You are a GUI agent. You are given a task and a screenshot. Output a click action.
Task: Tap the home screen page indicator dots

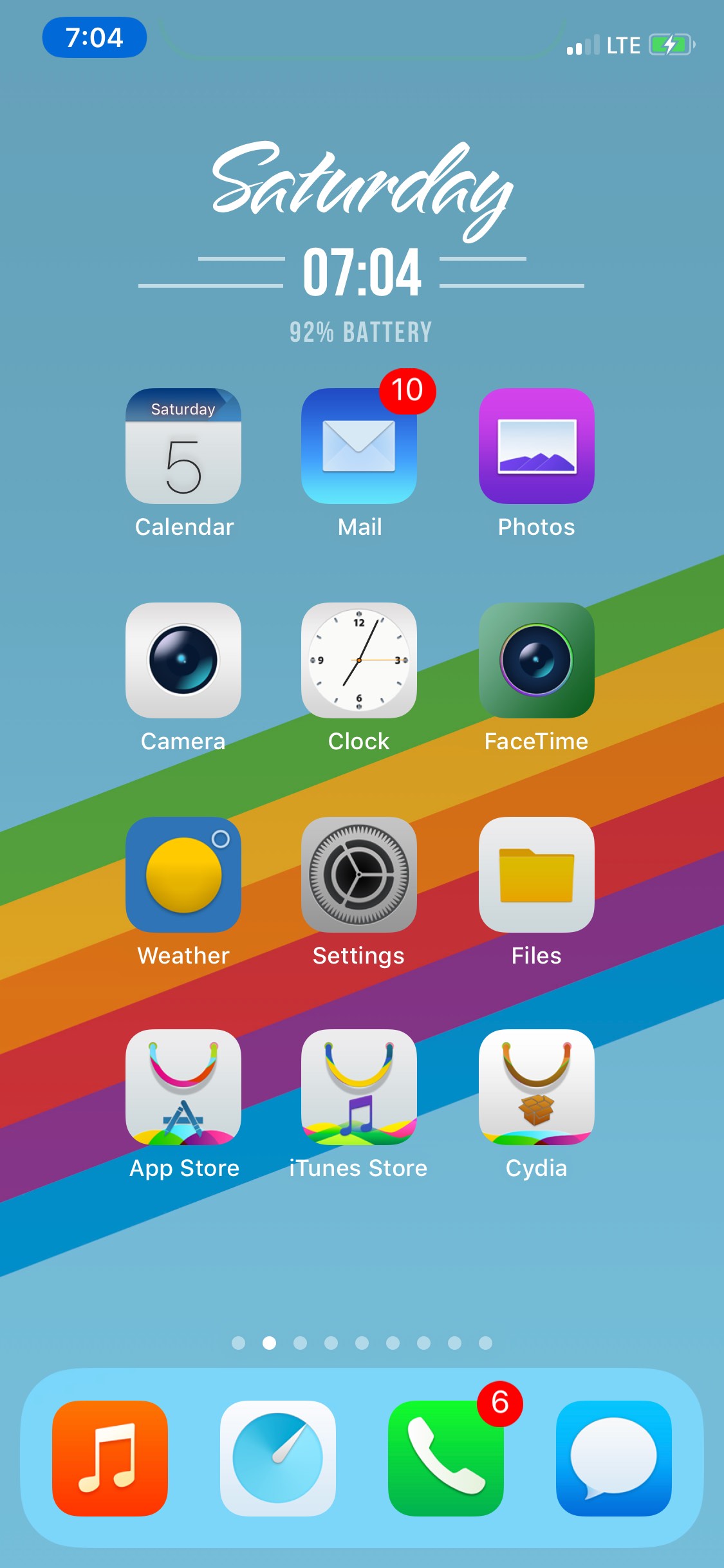coord(362,1343)
